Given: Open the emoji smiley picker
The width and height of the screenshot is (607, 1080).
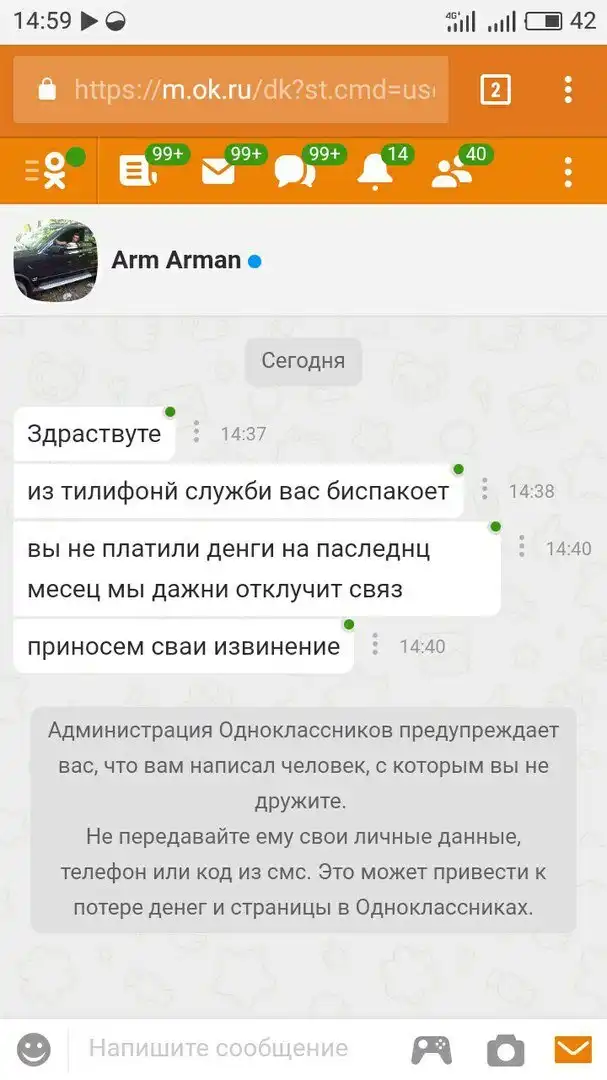Looking at the screenshot, I should [34, 1049].
